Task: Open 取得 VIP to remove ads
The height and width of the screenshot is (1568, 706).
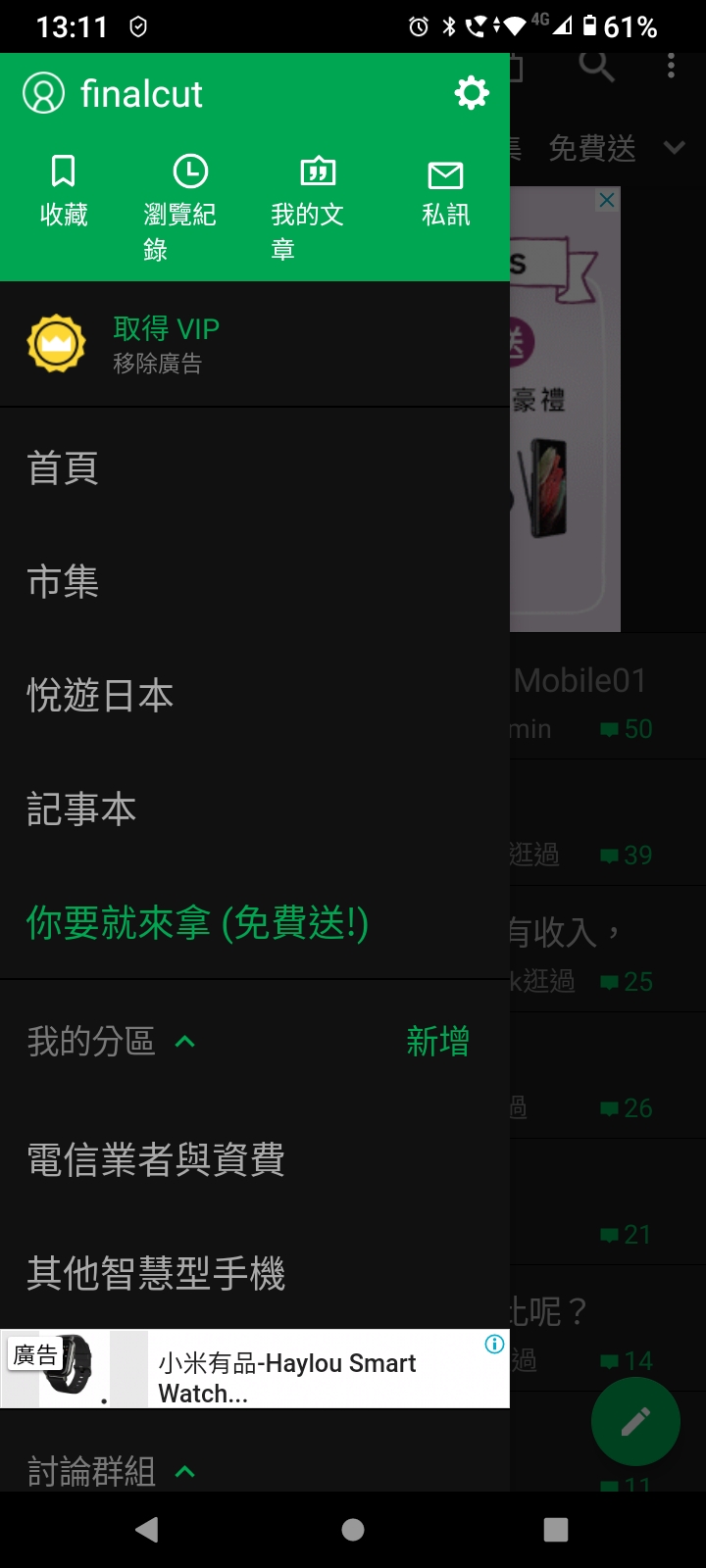Action: click(x=166, y=344)
